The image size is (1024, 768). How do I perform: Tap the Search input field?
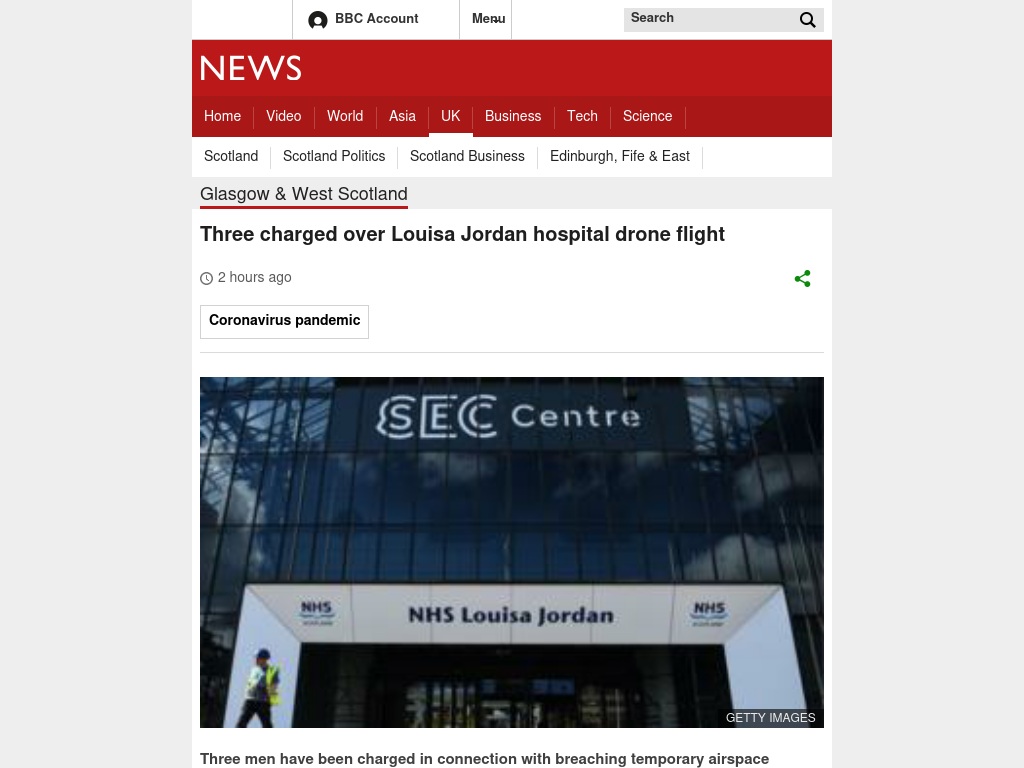pos(708,19)
